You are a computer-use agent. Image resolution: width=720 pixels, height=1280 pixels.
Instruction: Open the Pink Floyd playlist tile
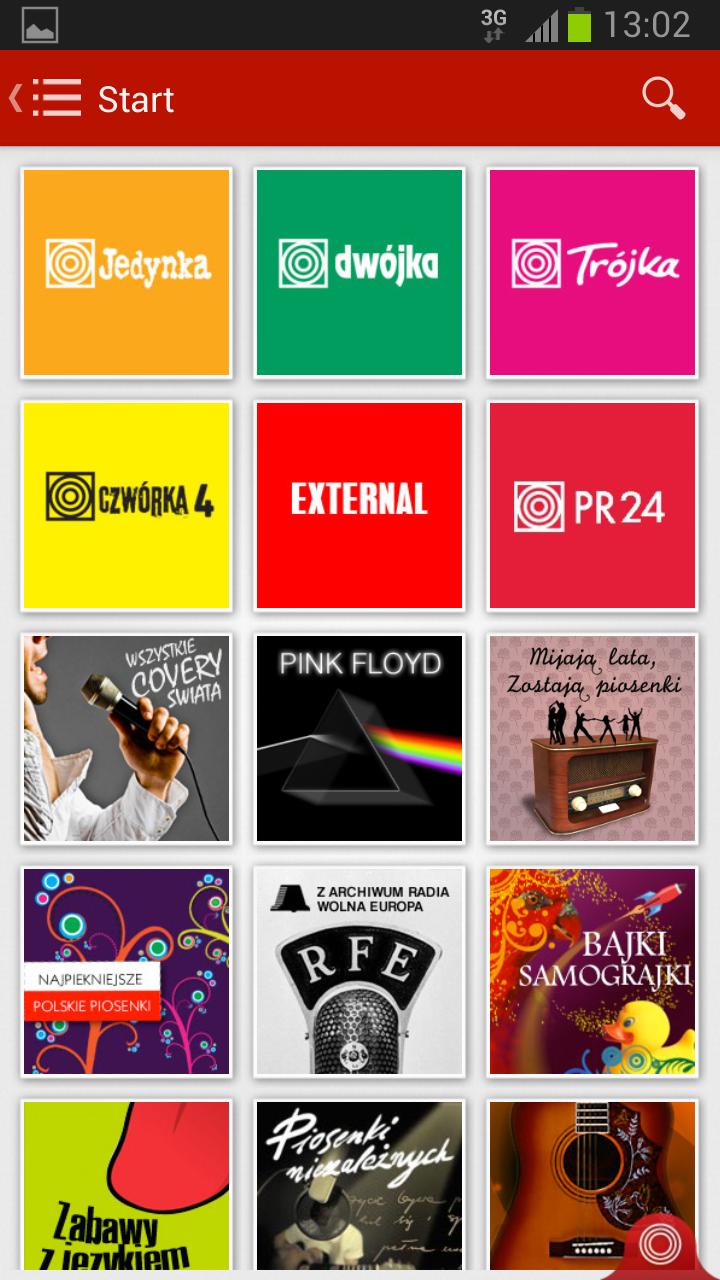359,739
